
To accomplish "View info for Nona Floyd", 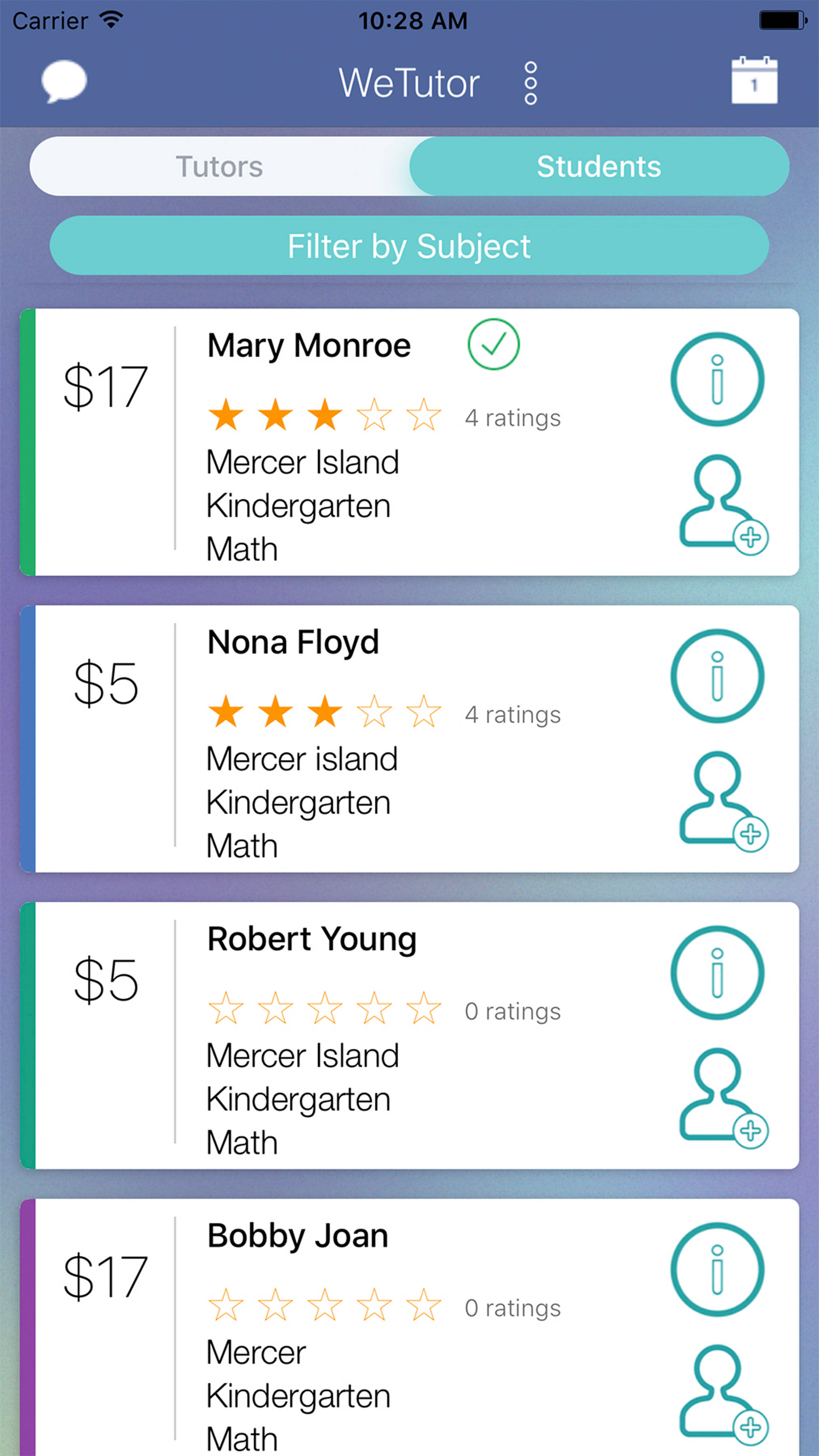I will [x=717, y=676].
